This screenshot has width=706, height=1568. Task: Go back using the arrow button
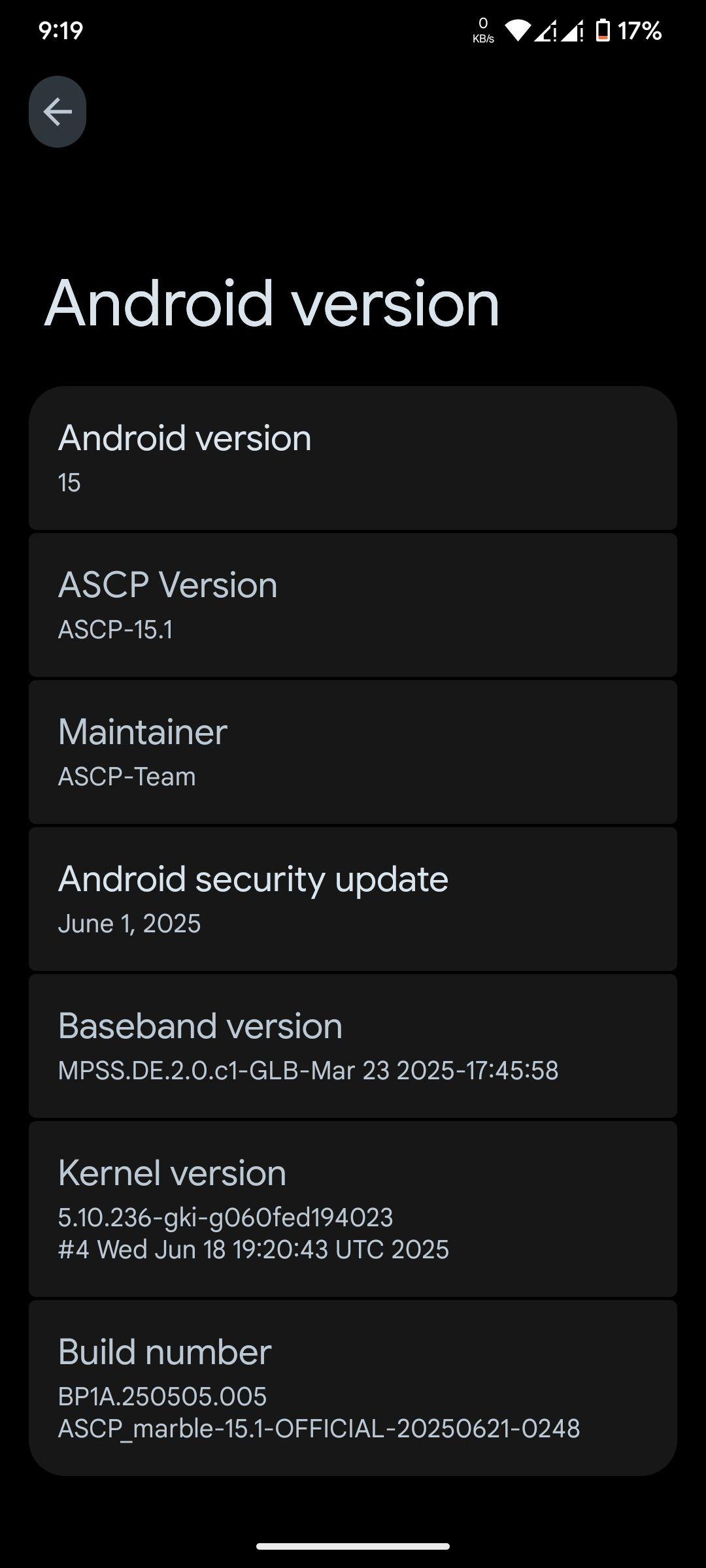pos(58,112)
